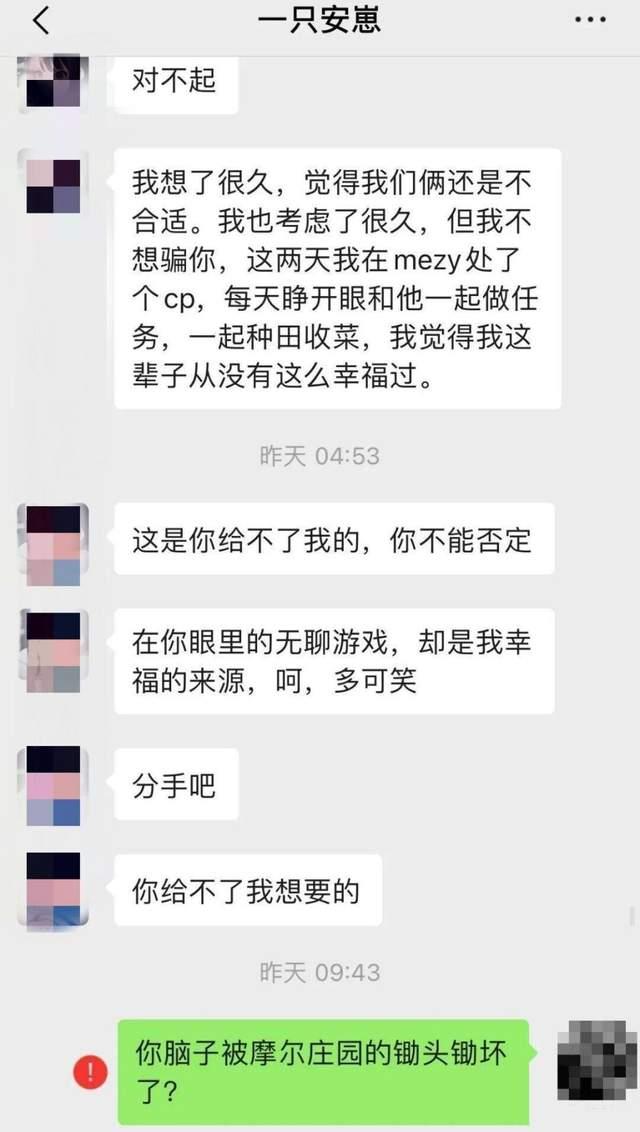Tap the red failed-send alert icon
The height and width of the screenshot is (1132, 640).
(91, 1074)
